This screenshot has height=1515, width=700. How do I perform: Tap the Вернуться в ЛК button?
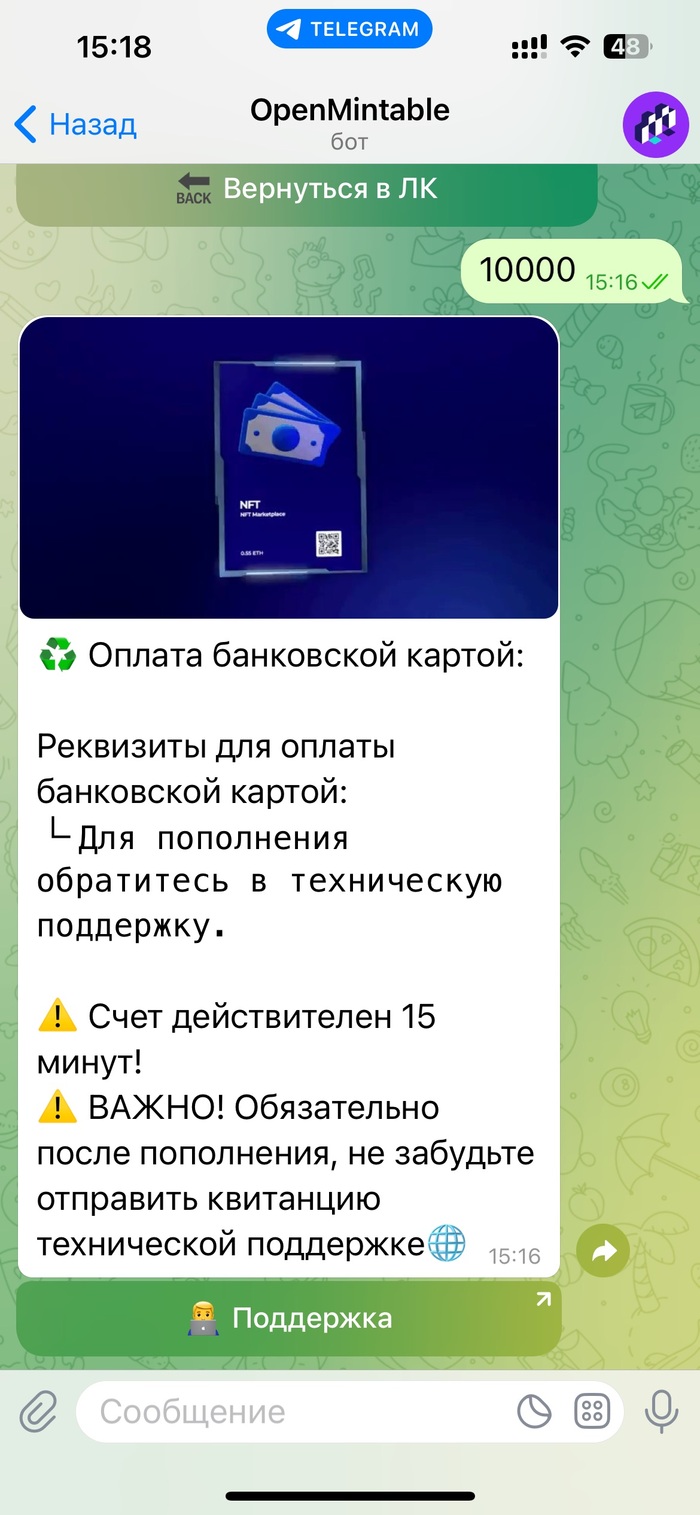pos(307,189)
